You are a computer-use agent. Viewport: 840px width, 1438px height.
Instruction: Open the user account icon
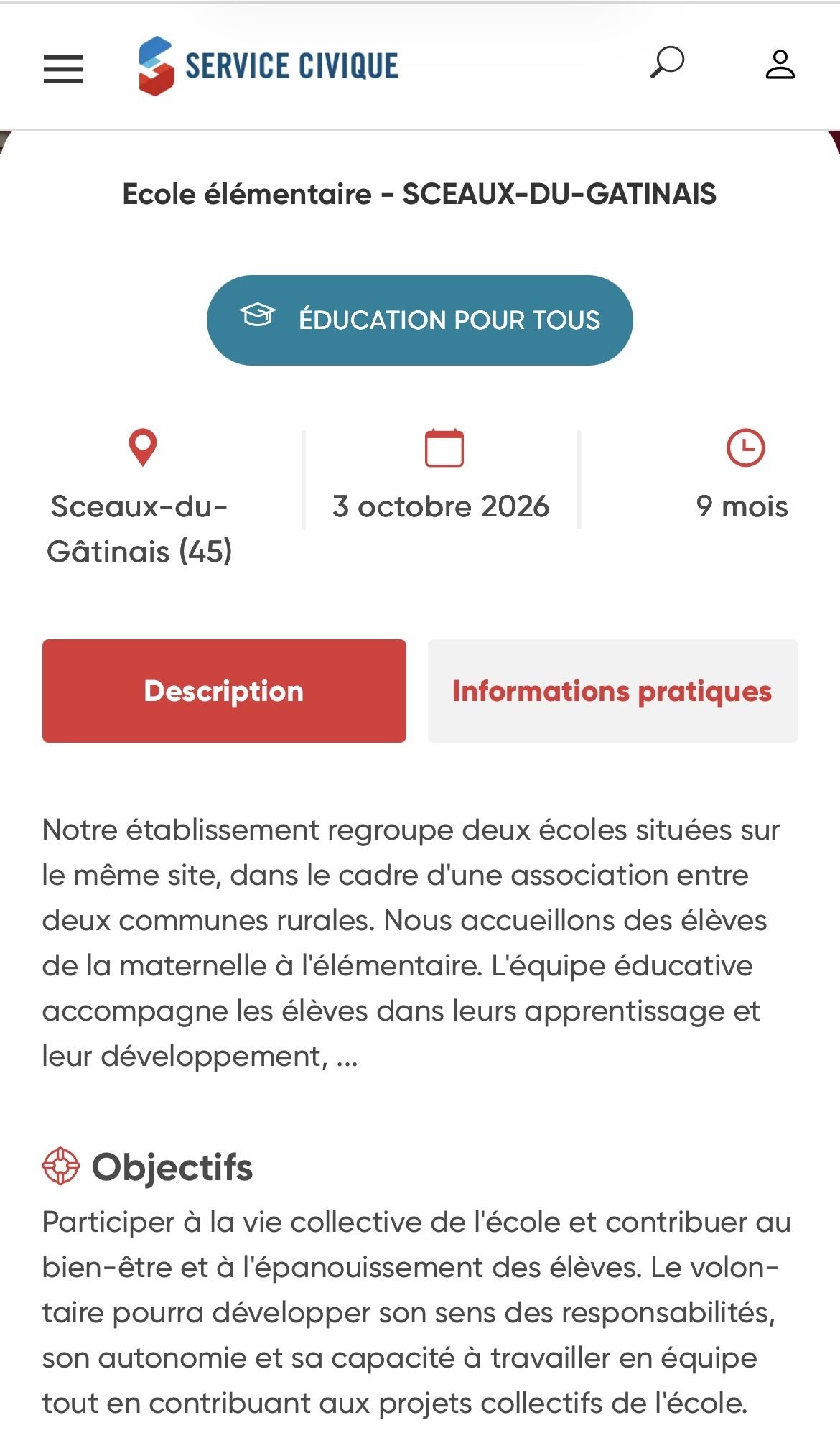coord(780,65)
